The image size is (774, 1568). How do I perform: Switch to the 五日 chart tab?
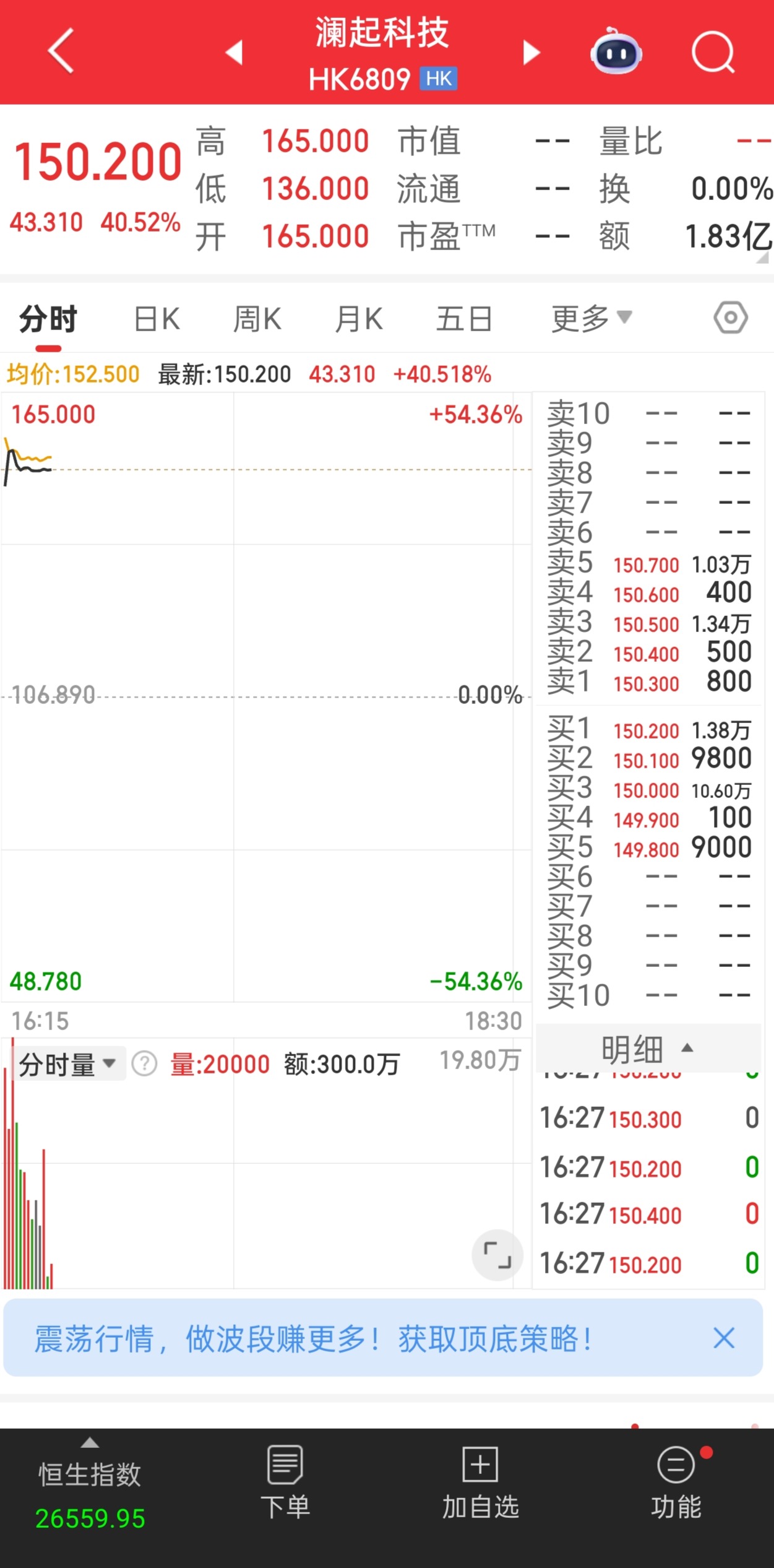click(463, 319)
